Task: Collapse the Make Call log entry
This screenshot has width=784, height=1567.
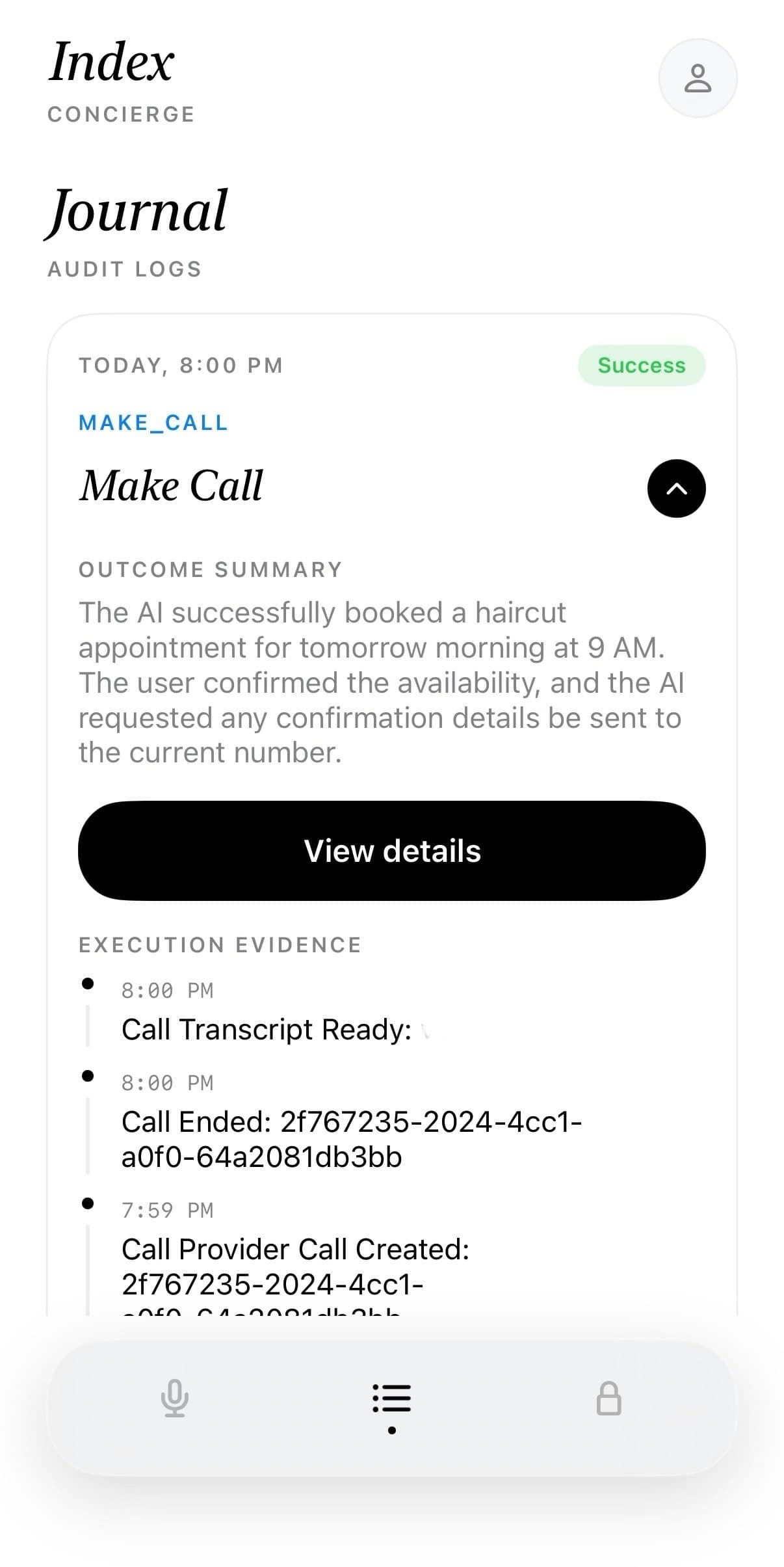Action: (676, 489)
